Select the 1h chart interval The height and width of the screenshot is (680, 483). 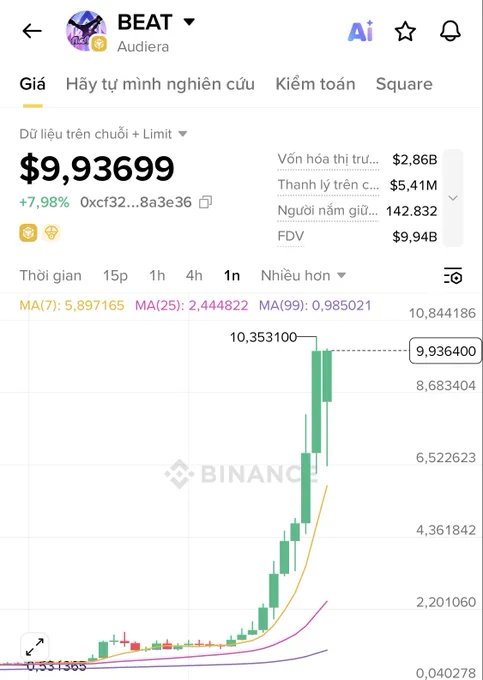click(157, 276)
